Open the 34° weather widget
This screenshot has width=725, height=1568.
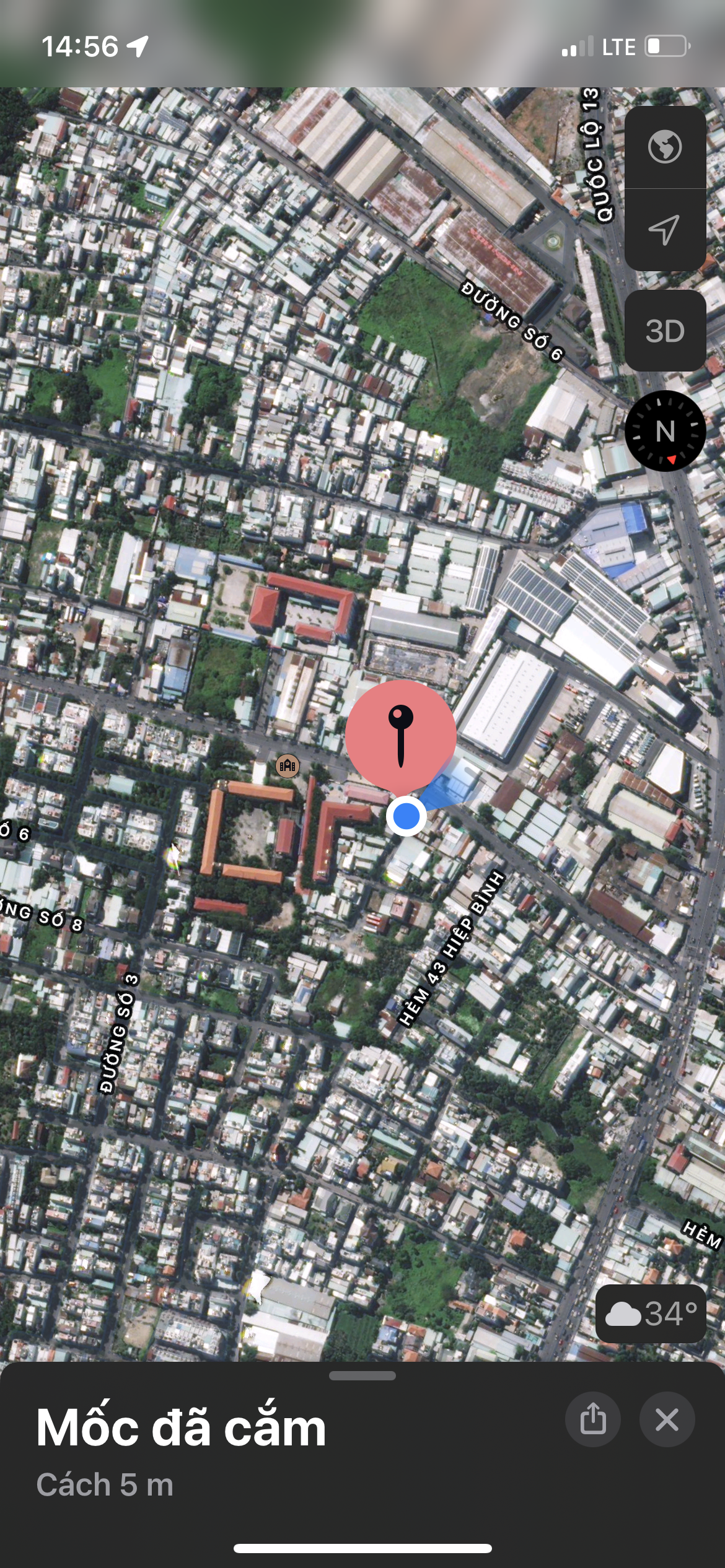pos(651,1313)
